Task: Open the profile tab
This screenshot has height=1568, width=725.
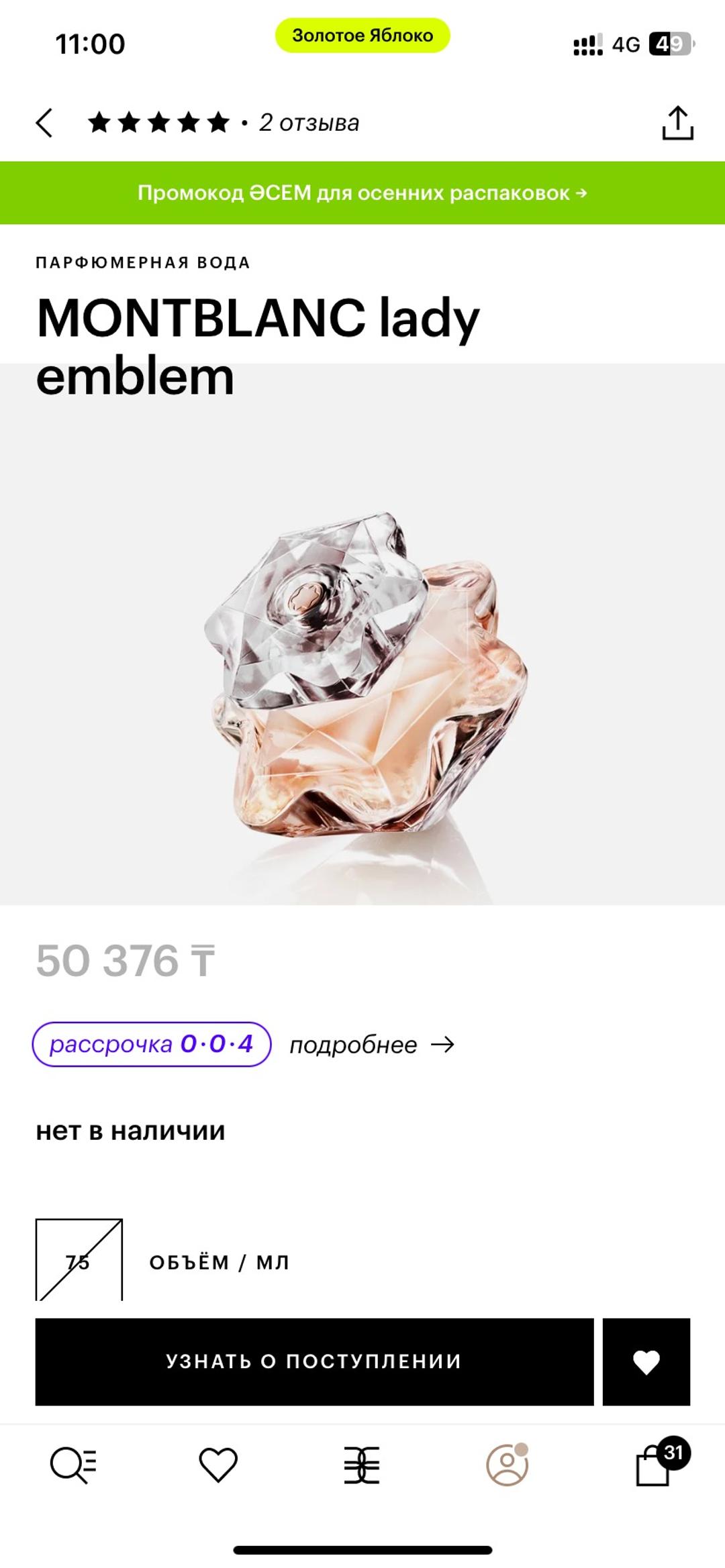Action: pyautogui.click(x=507, y=1464)
